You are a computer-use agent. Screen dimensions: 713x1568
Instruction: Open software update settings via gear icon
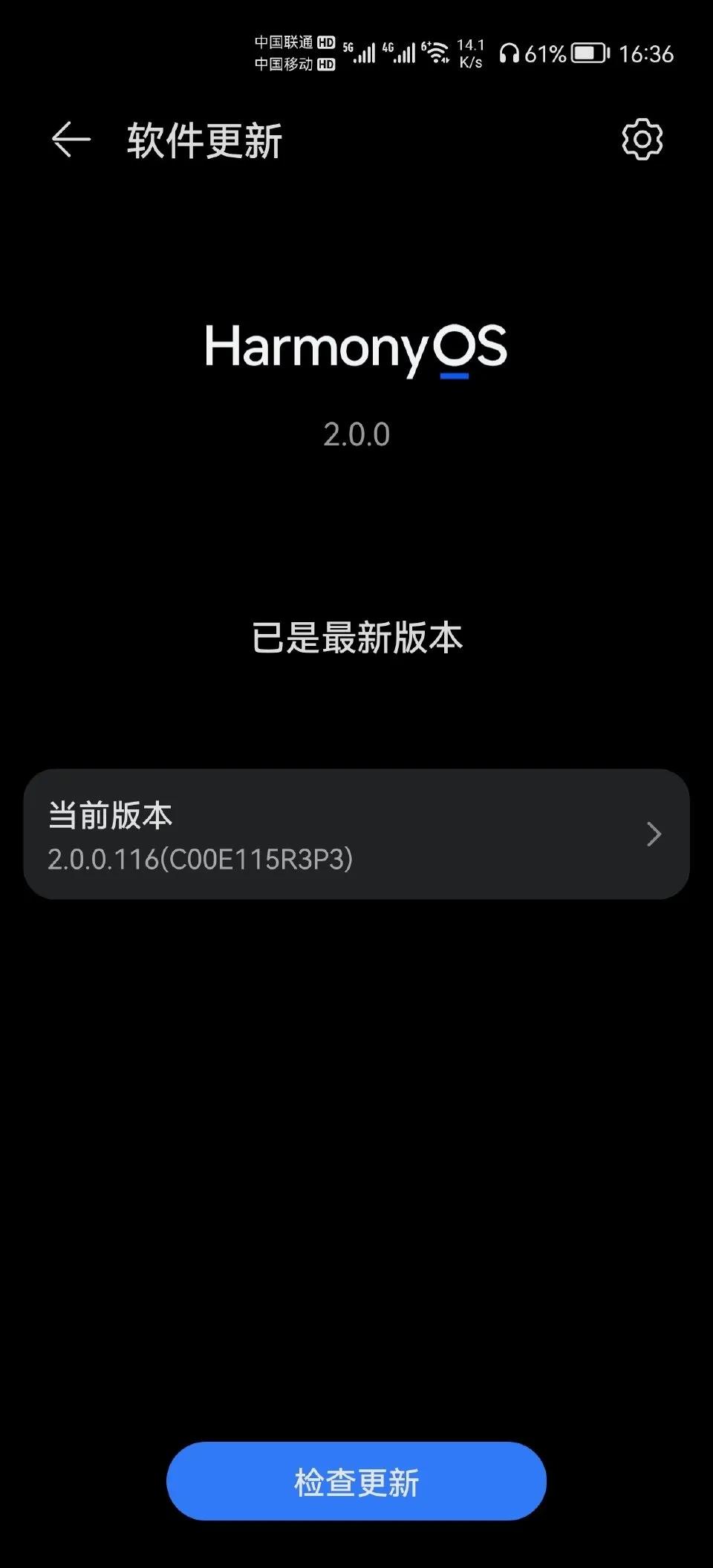[x=643, y=141]
